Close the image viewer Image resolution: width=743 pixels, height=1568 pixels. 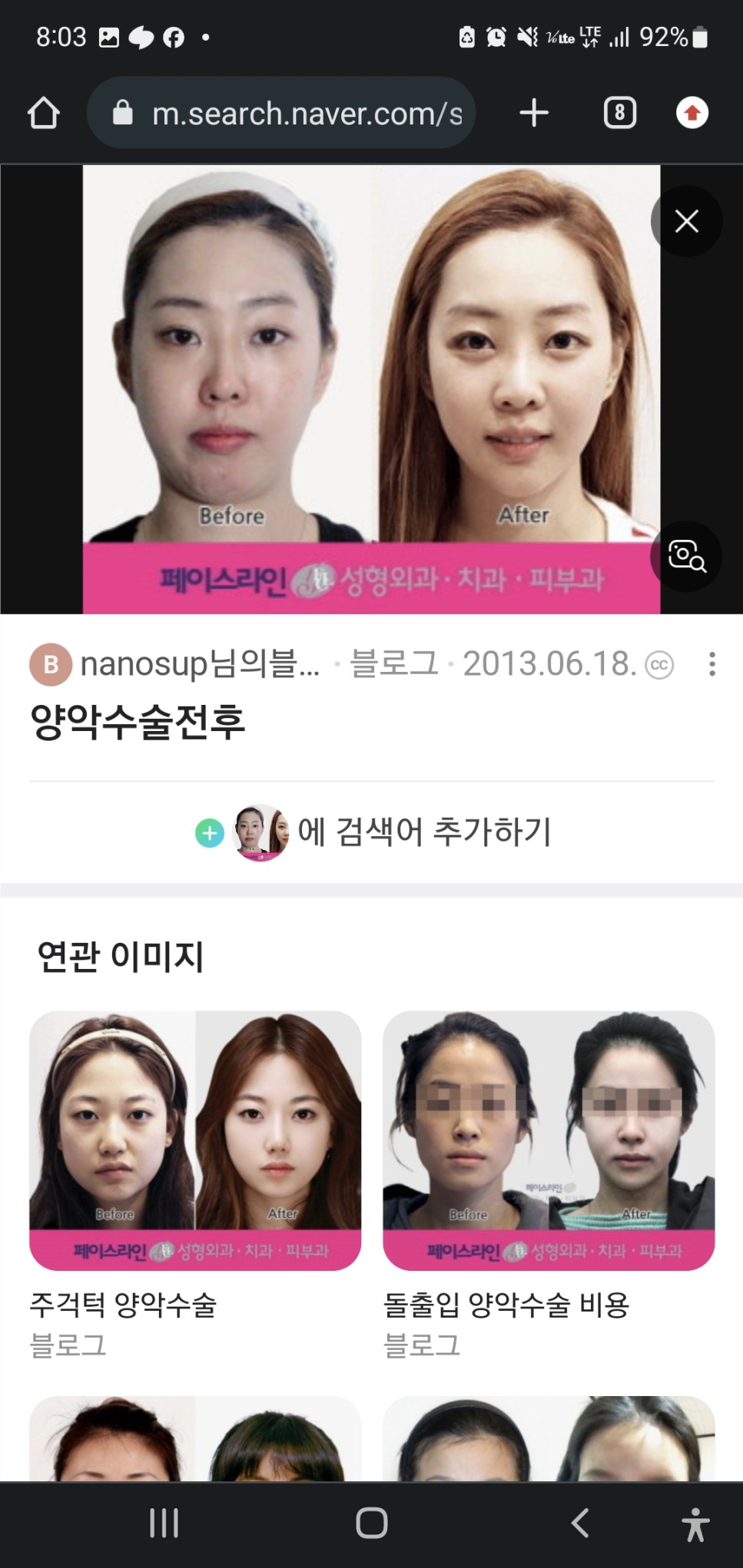pos(686,221)
